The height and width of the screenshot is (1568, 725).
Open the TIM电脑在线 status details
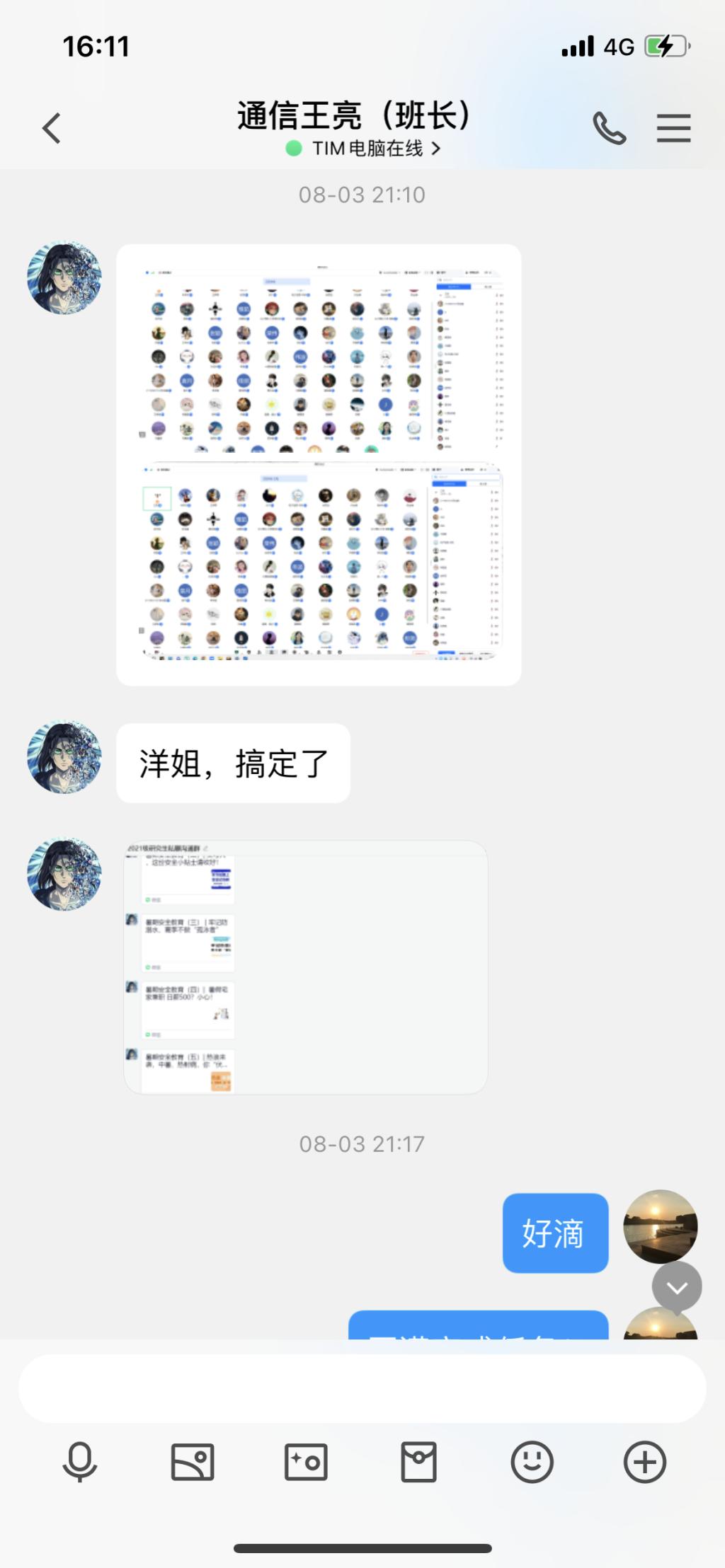tap(363, 149)
